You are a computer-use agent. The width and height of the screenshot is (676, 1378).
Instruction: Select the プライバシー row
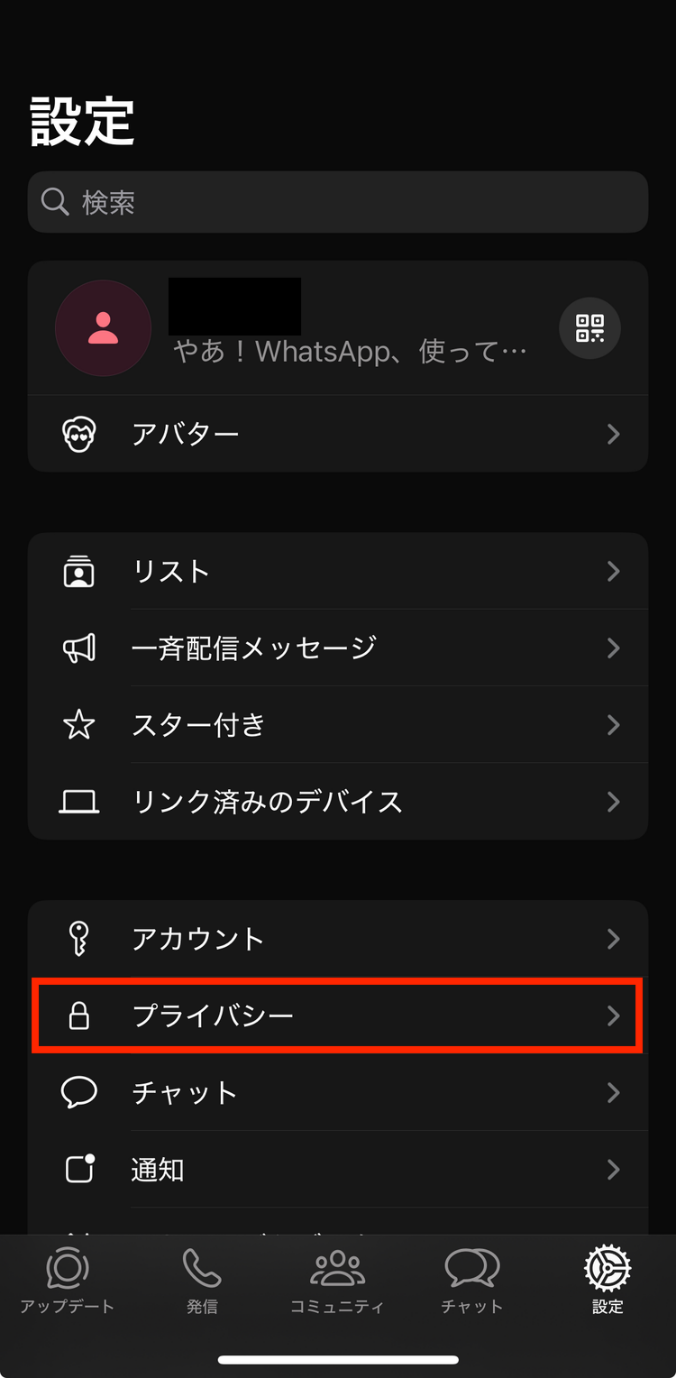pos(337,1016)
